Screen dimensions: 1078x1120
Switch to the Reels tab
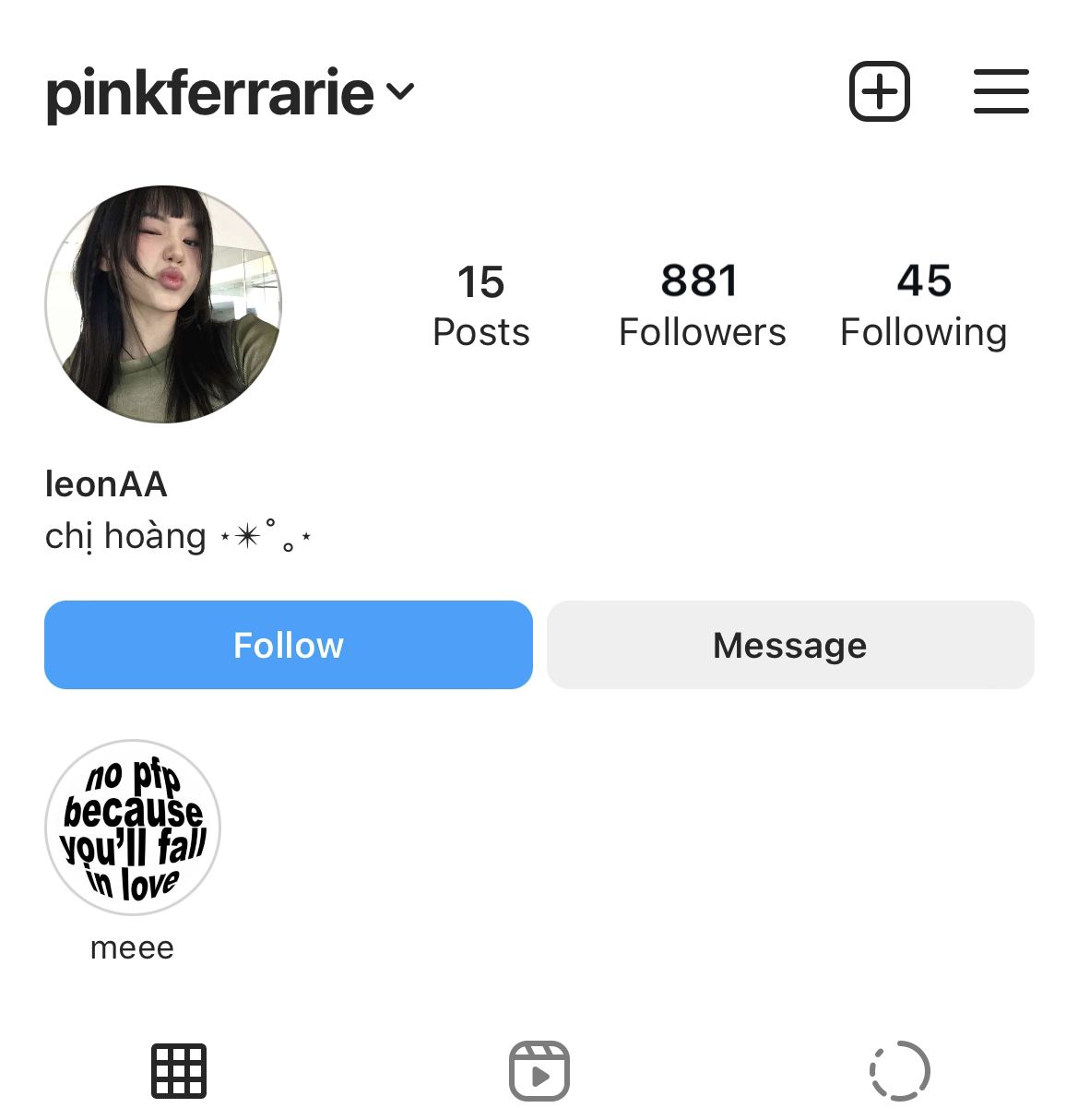click(x=539, y=1071)
